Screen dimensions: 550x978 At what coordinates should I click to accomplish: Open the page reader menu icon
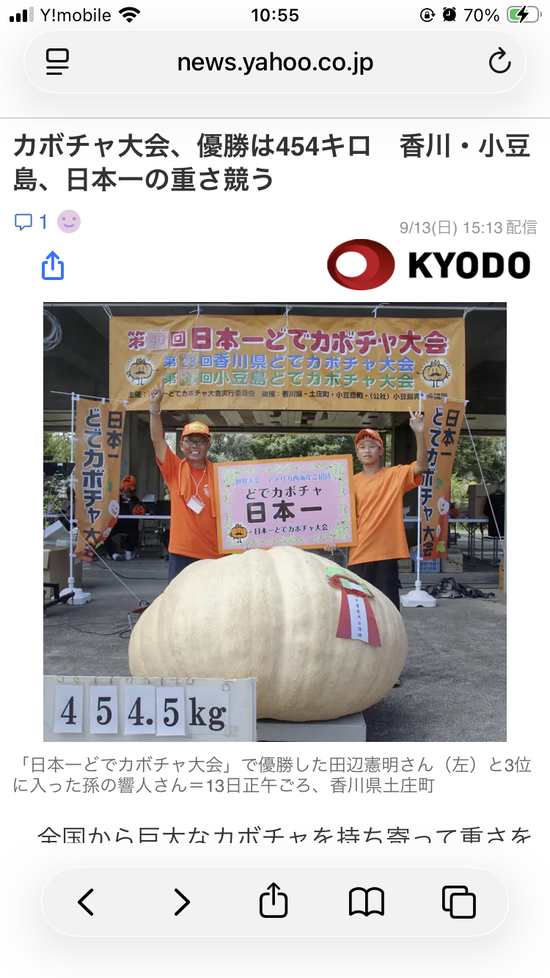click(57, 62)
